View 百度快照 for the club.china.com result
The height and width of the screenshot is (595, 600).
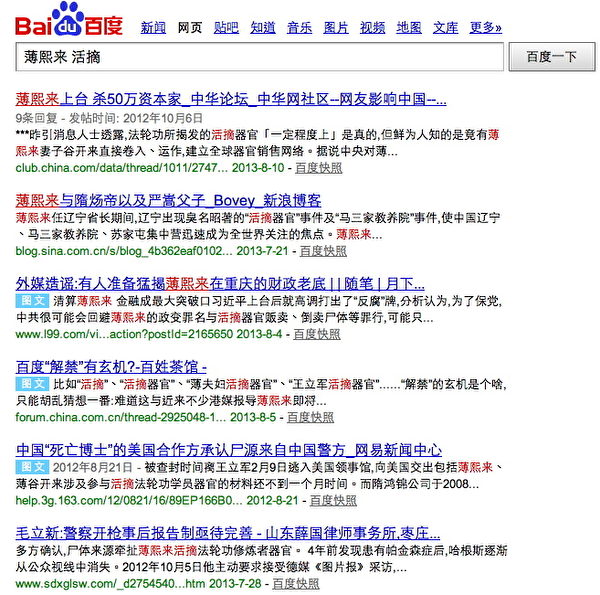[x=321, y=167]
